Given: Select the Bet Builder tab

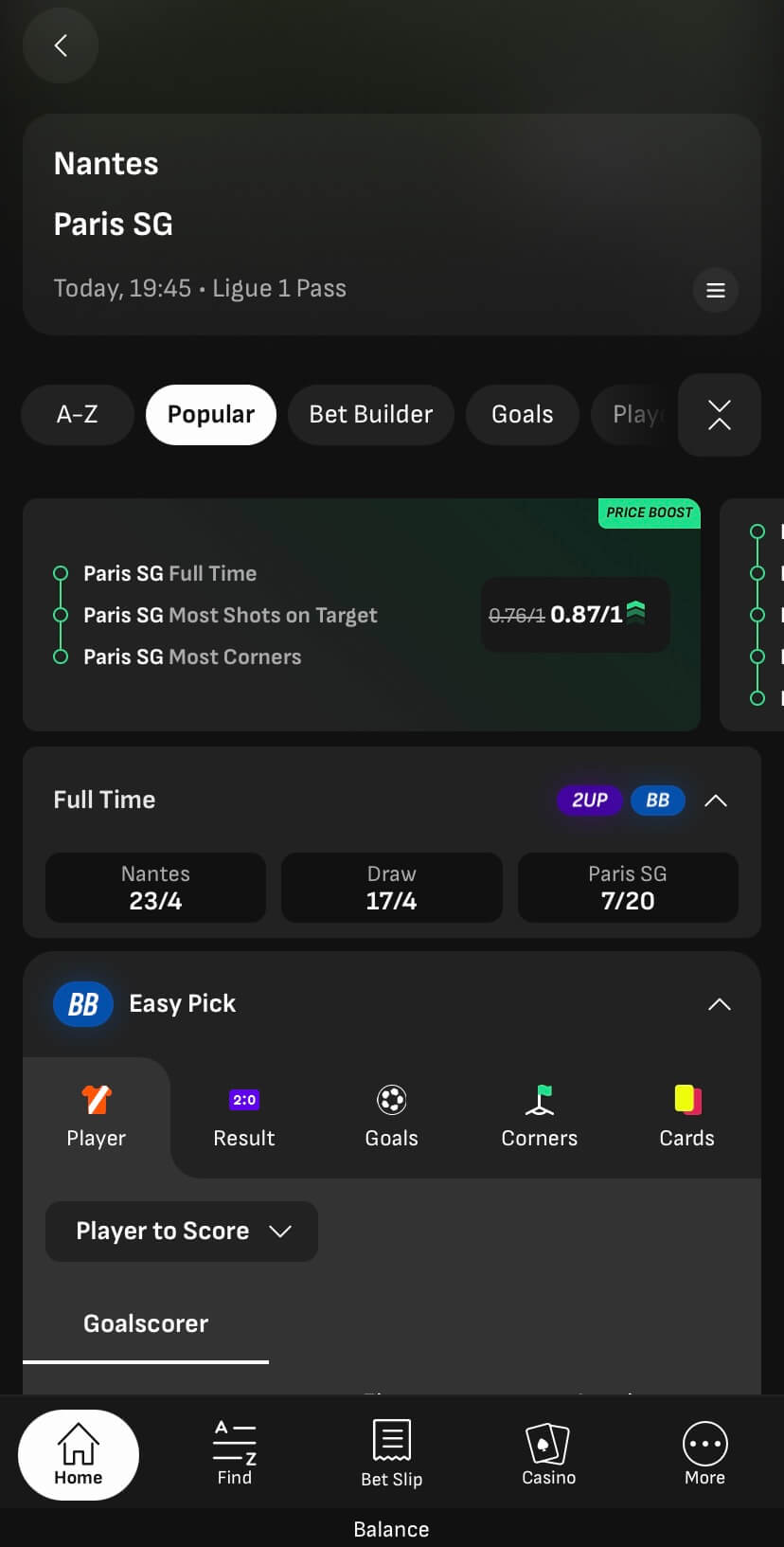Looking at the screenshot, I should point(370,415).
